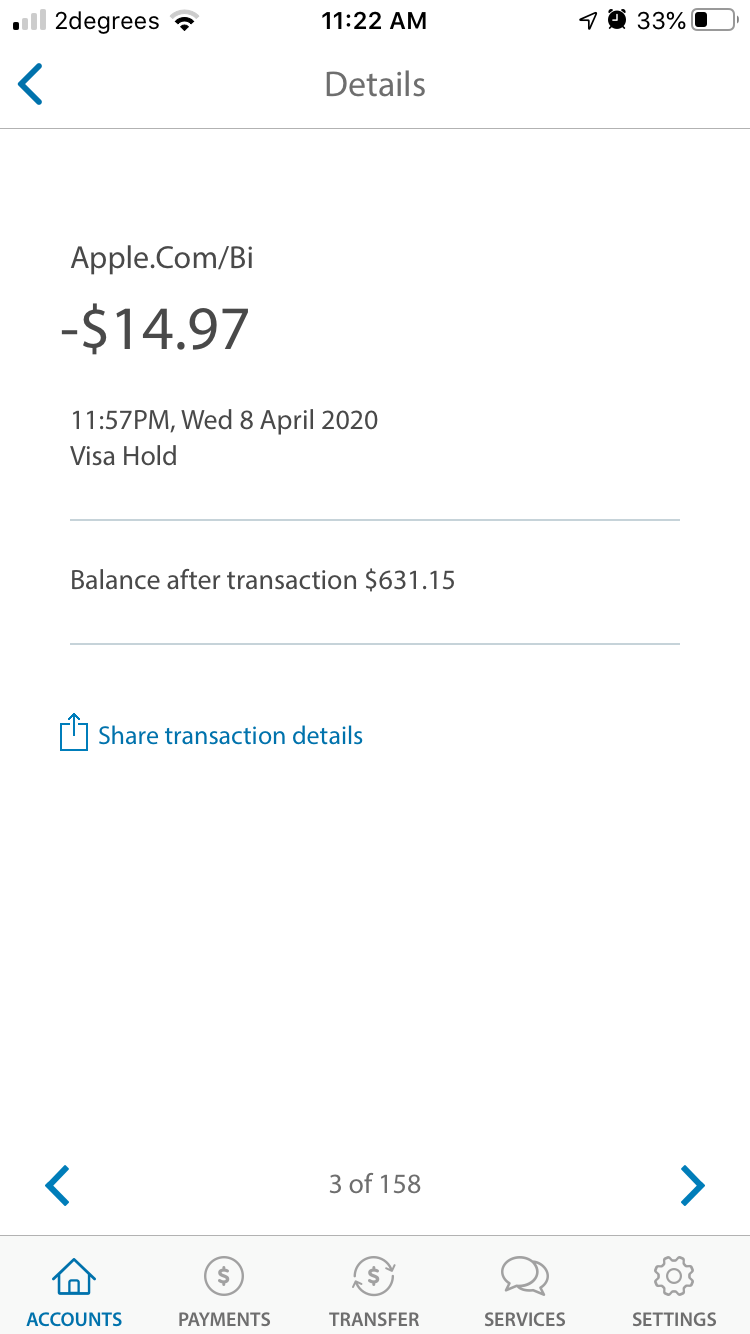Viewport: 750px width, 1334px height.
Task: Open the Accounts tab
Action: pos(74,1291)
